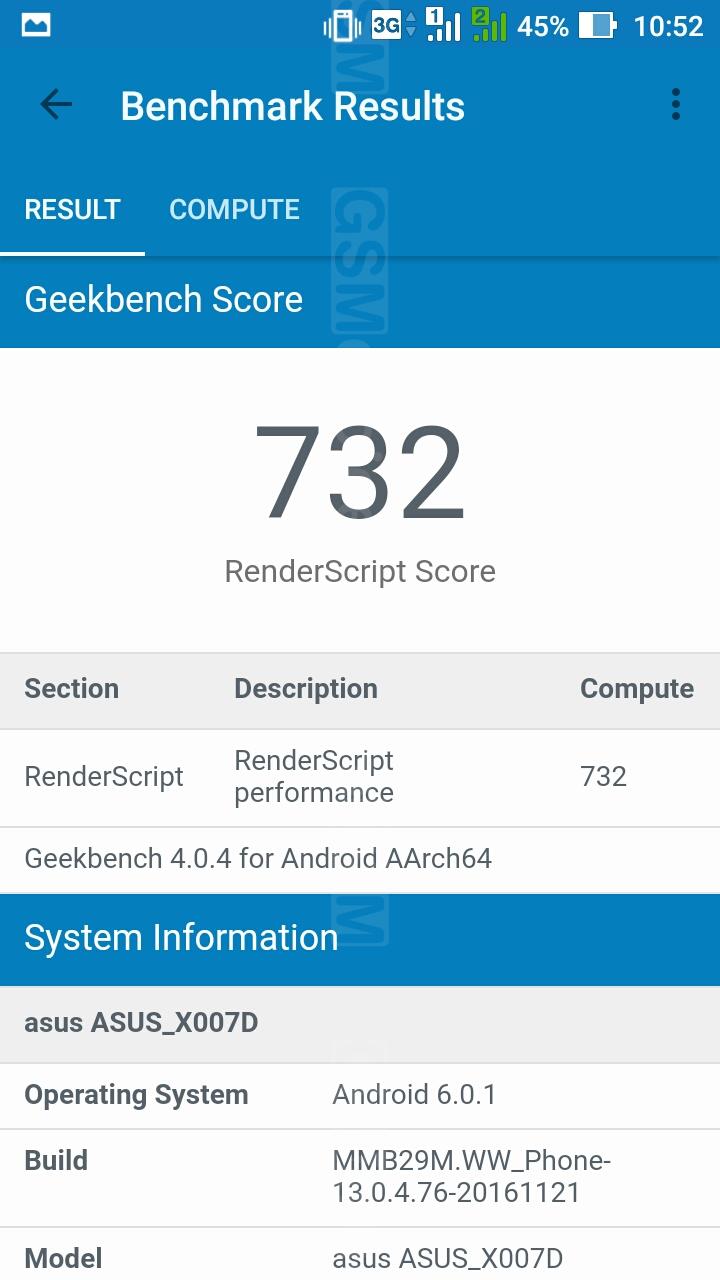Image resolution: width=720 pixels, height=1280 pixels.
Task: Go back using the arrow icon
Action: pyautogui.click(x=56, y=105)
